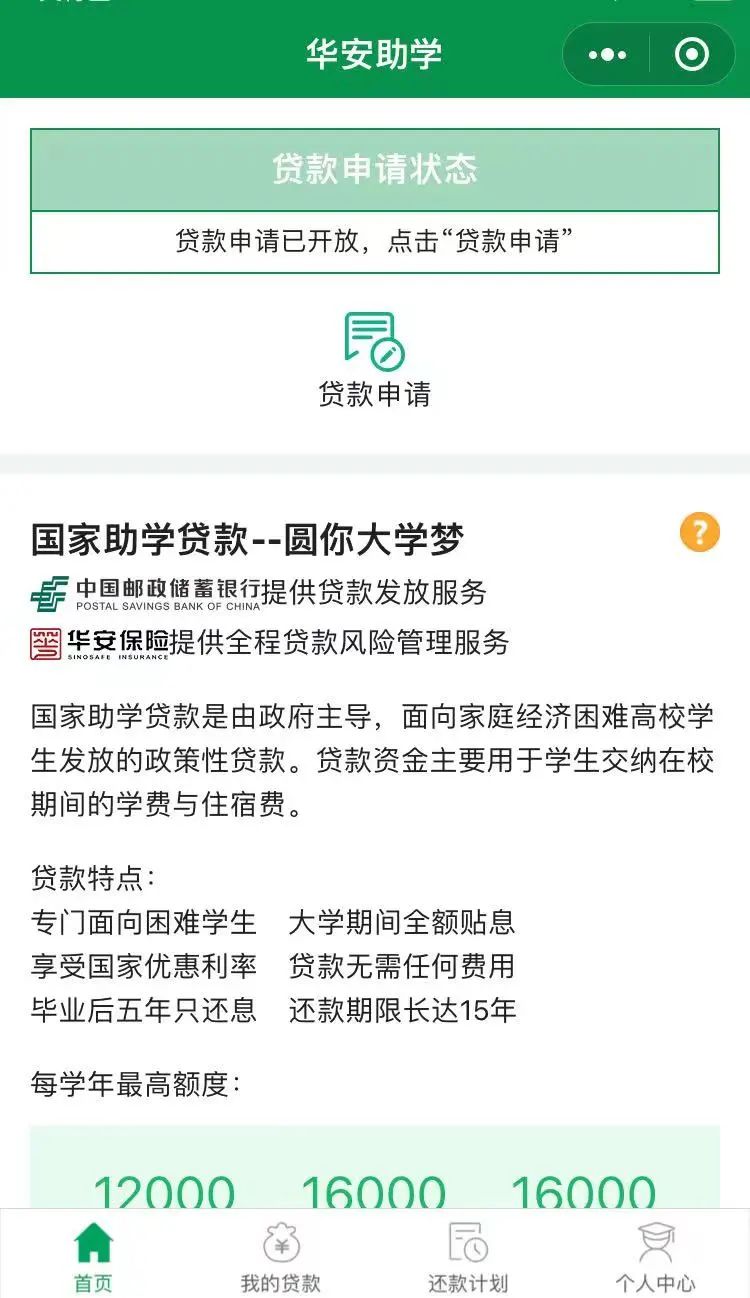750x1298 pixels.
Task: Open the 贷款申请 loan application
Action: 374,360
